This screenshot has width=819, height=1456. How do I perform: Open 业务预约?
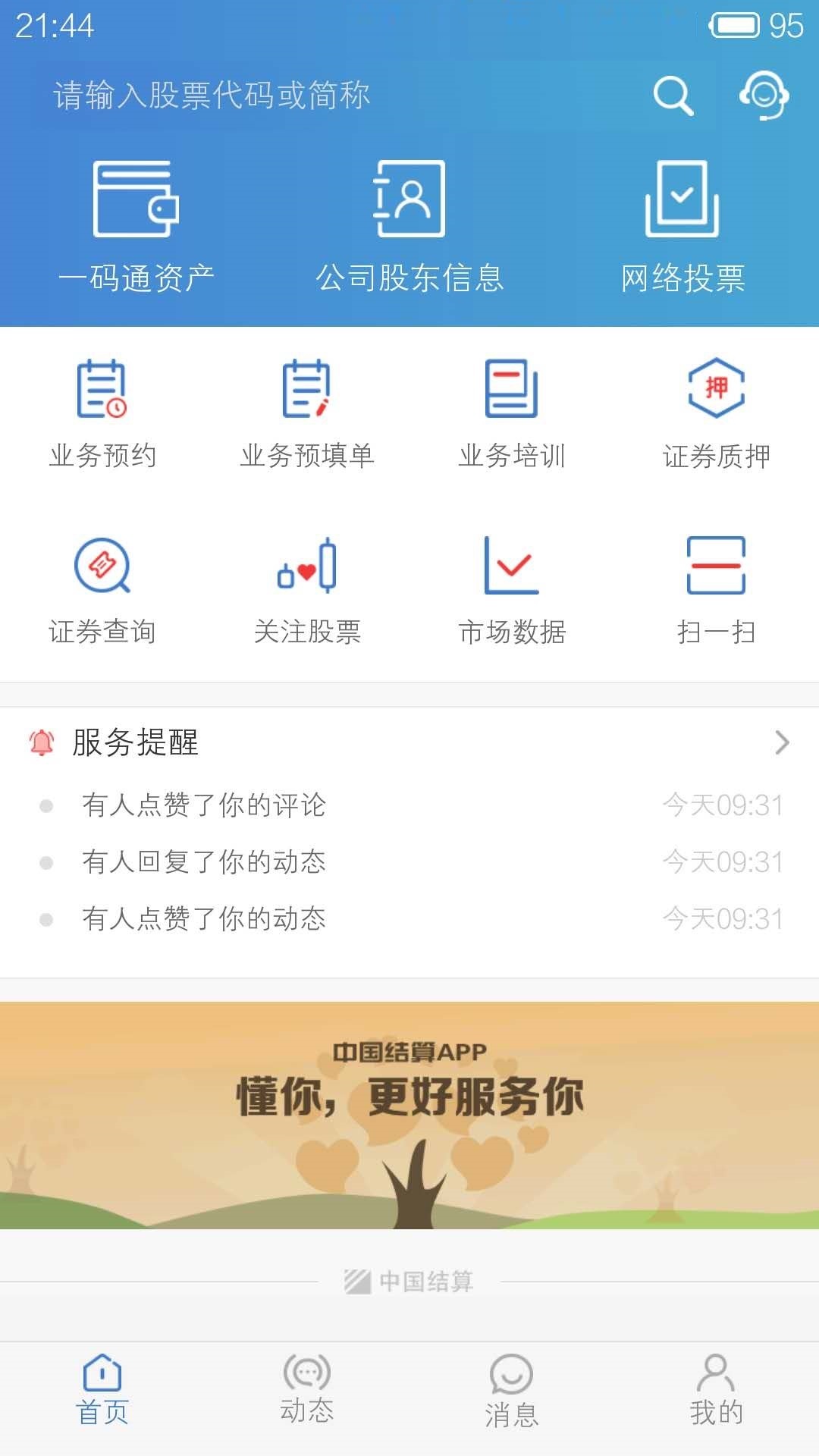[x=102, y=415]
